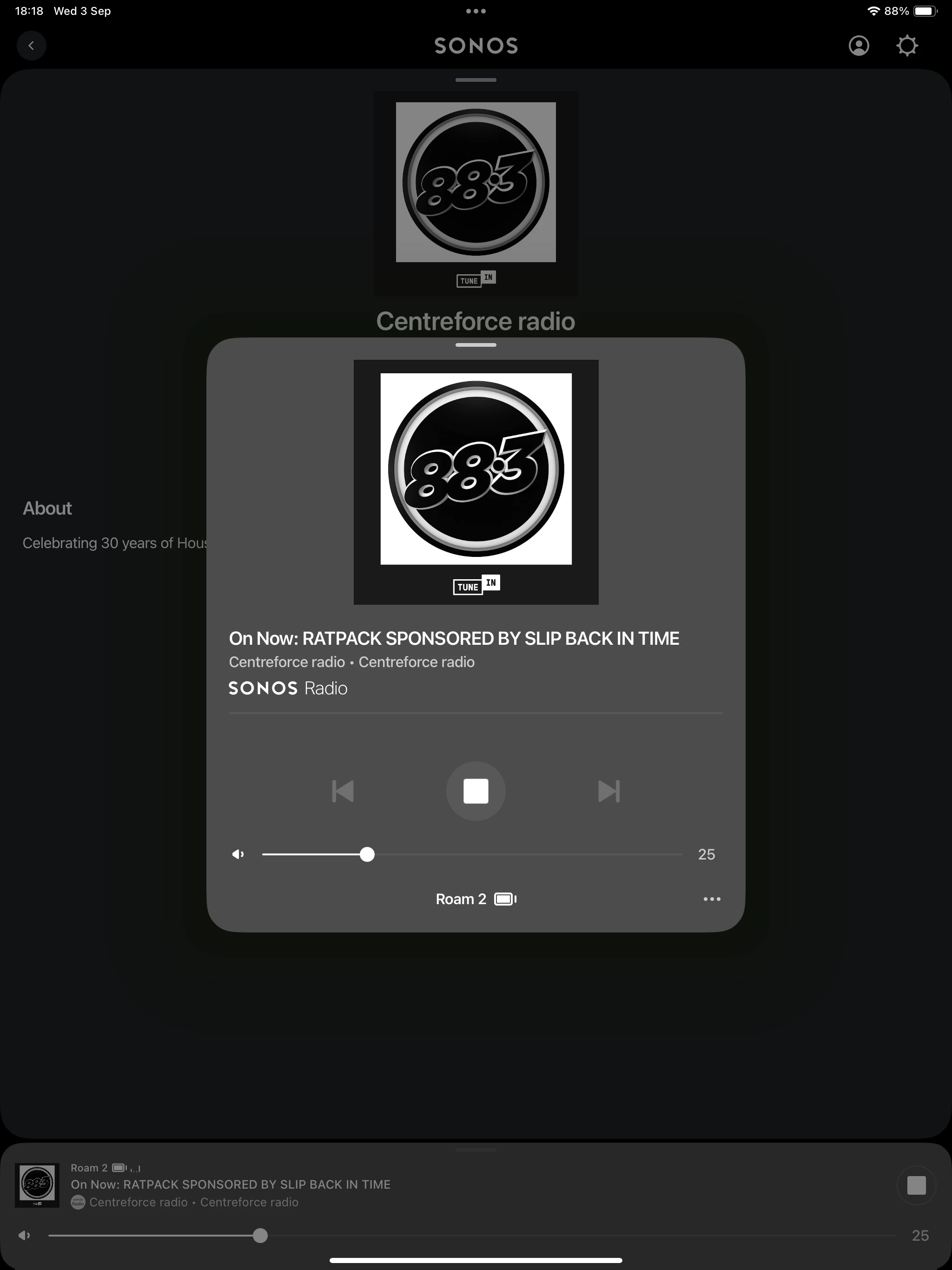Expand mini player via its album artwork
This screenshot has height=1270, width=952.
(x=37, y=1185)
